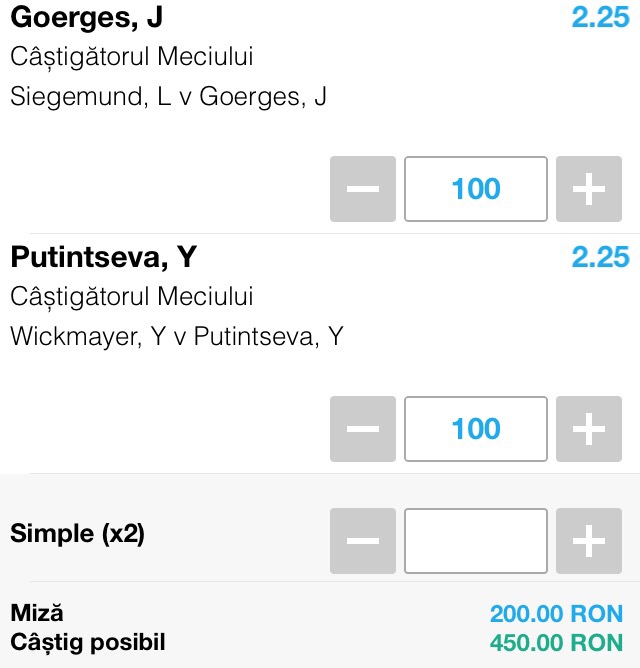Increase the stake on the Goerges, J bet
This screenshot has height=668, width=640.
589,189
